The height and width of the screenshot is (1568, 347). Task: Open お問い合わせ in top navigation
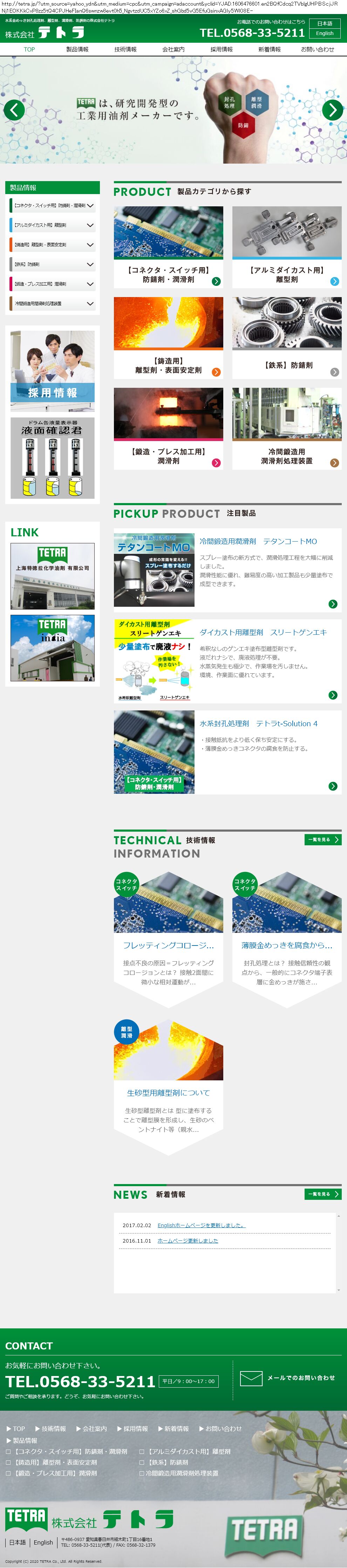pos(317,49)
